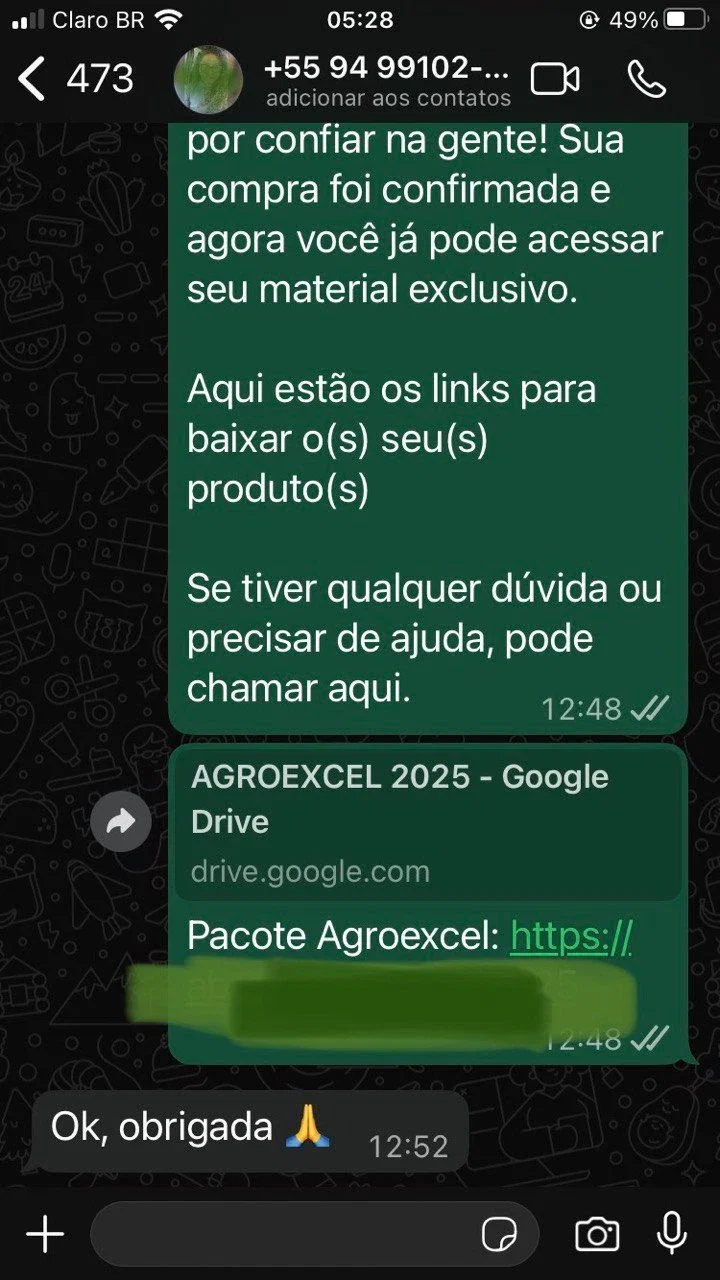Start a video call
720x1280 pixels.
click(x=555, y=79)
